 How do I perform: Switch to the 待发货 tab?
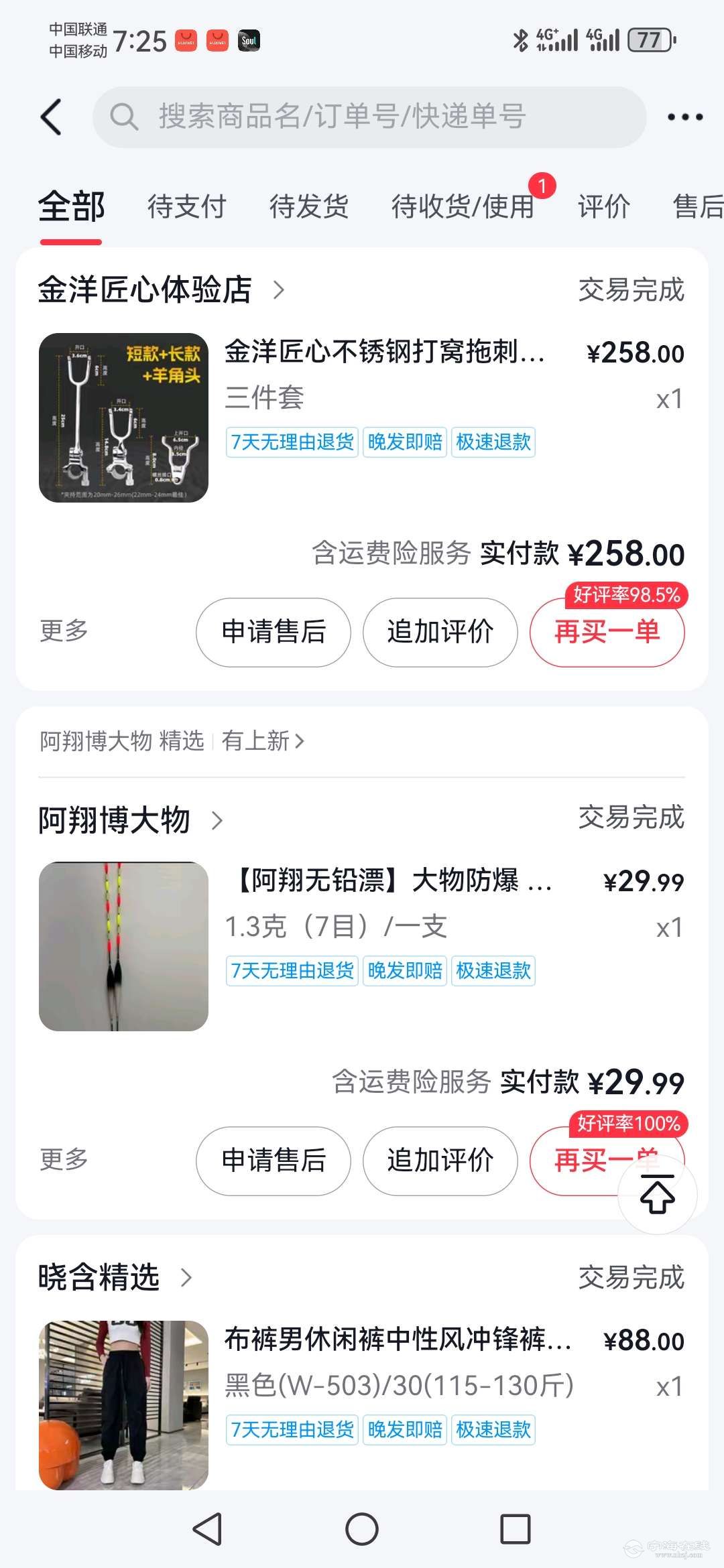308,206
